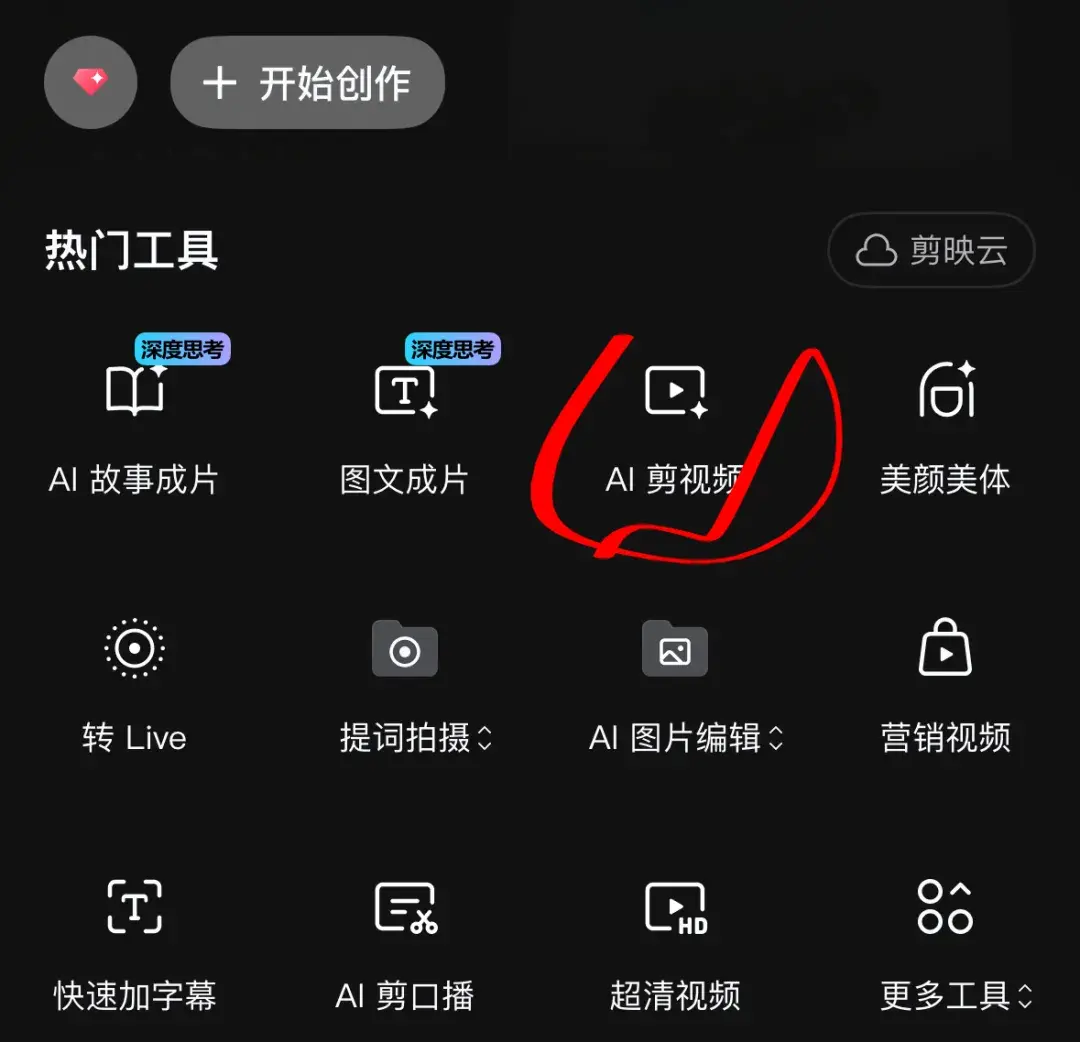Open the AI 剪口播 tool
The width and height of the screenshot is (1080, 1042).
pyautogui.click(x=404, y=940)
